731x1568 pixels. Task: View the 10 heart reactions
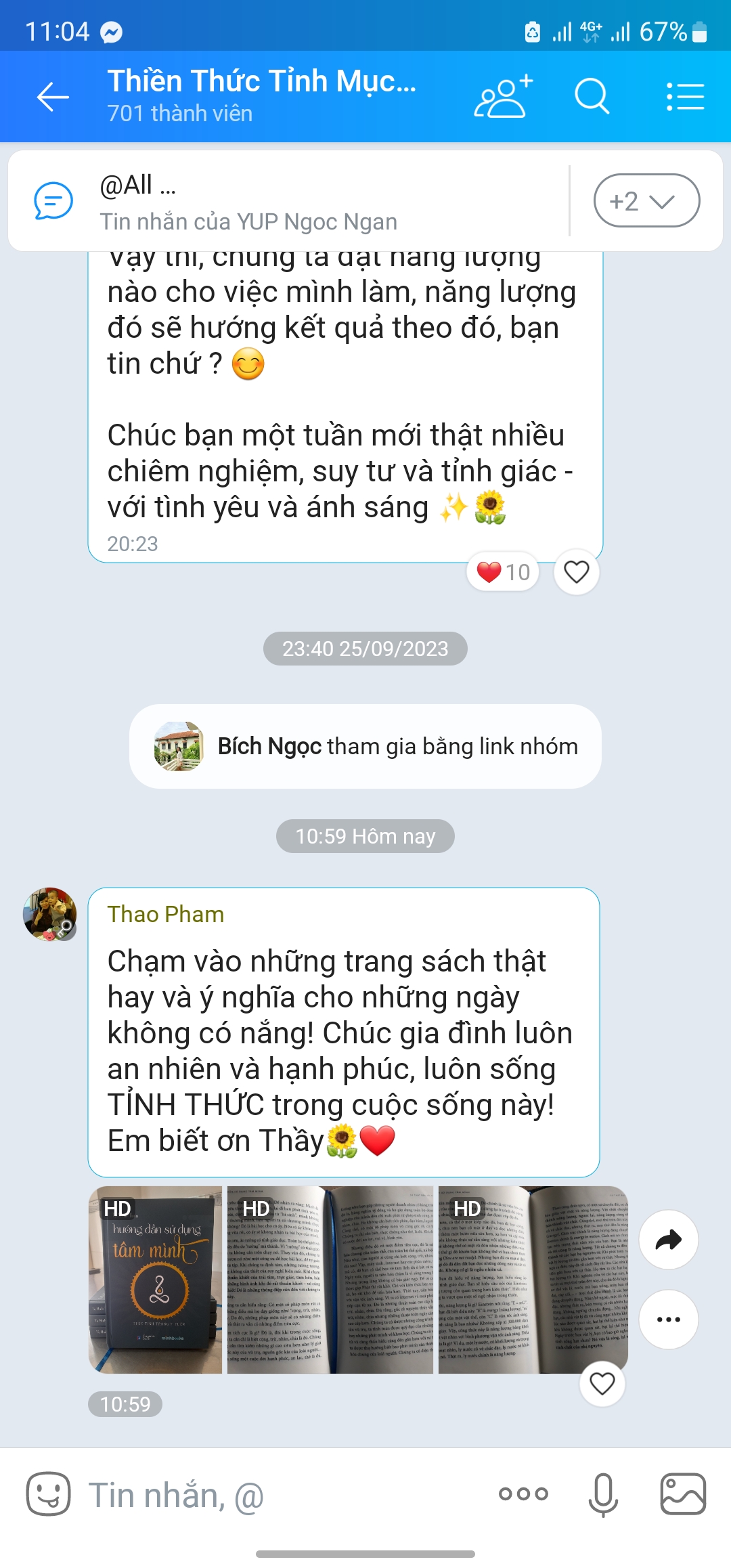tap(503, 572)
